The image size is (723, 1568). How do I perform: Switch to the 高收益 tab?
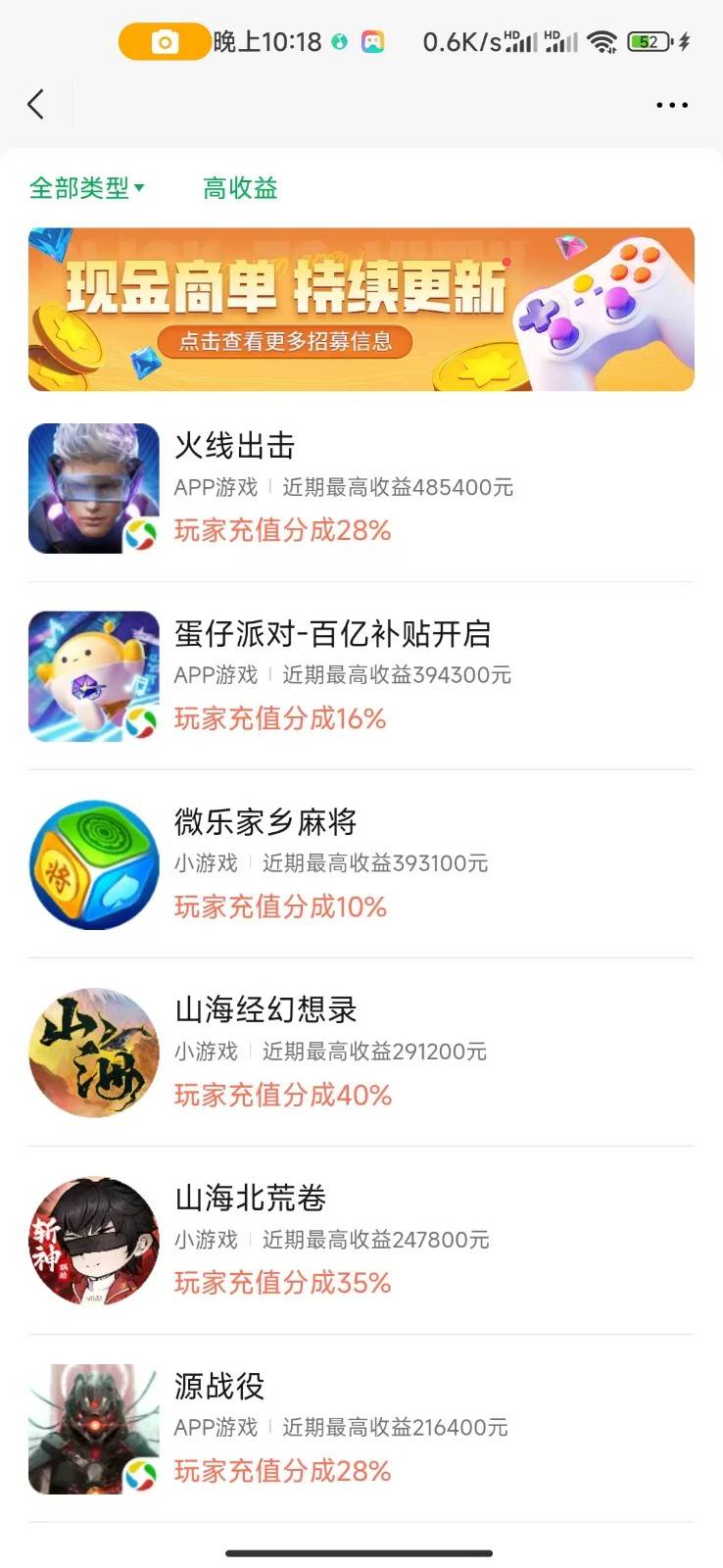point(240,187)
